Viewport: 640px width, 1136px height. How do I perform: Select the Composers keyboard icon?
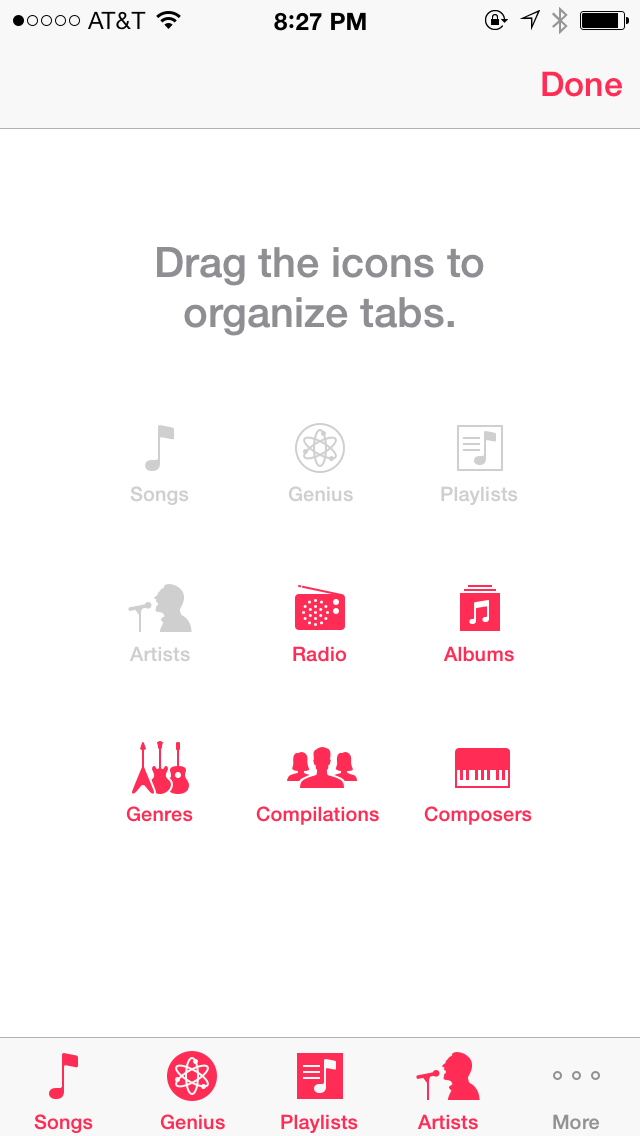[481, 768]
